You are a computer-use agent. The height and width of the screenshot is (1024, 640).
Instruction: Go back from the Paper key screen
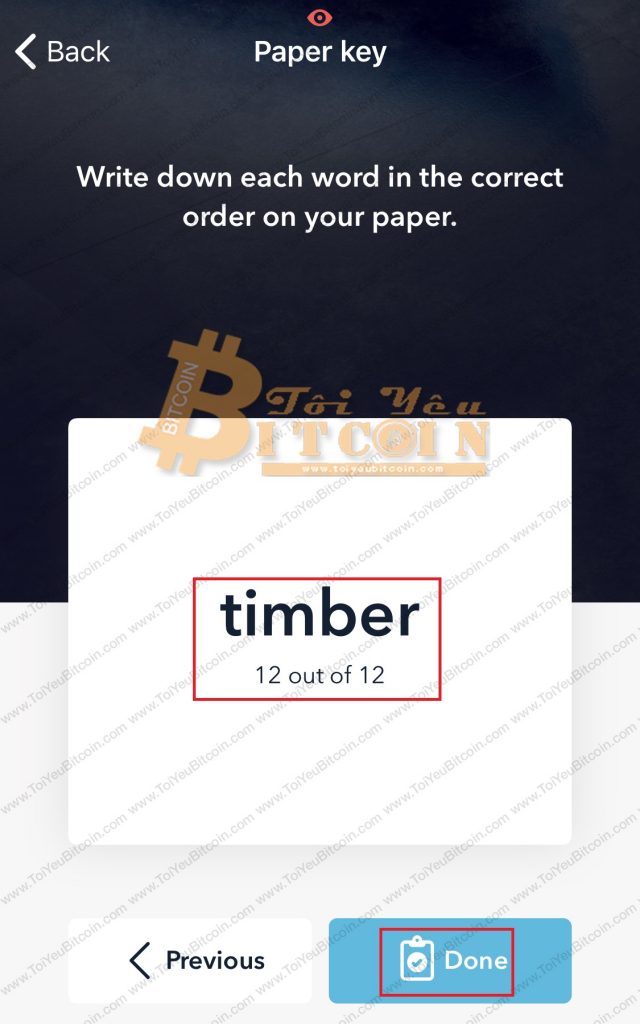62,51
